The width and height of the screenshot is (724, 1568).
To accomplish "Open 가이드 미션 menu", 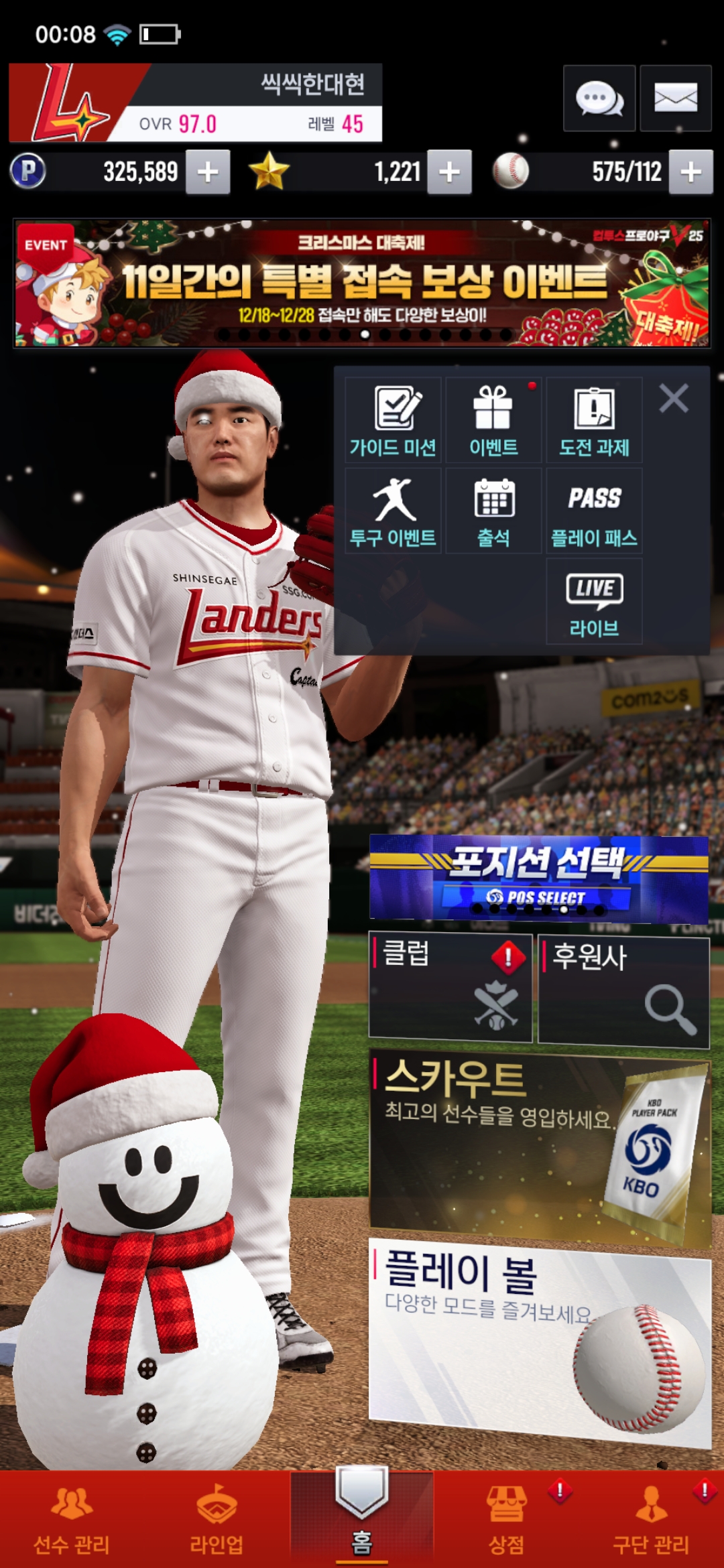I will 393,420.
